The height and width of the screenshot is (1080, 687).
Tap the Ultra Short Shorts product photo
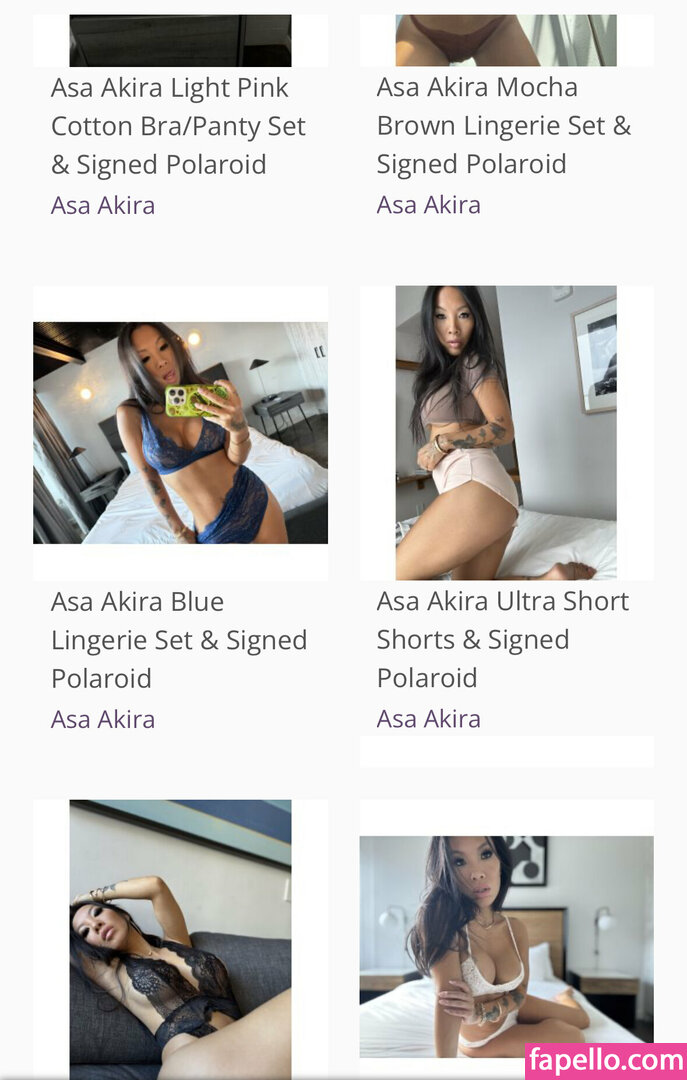[x=506, y=433]
